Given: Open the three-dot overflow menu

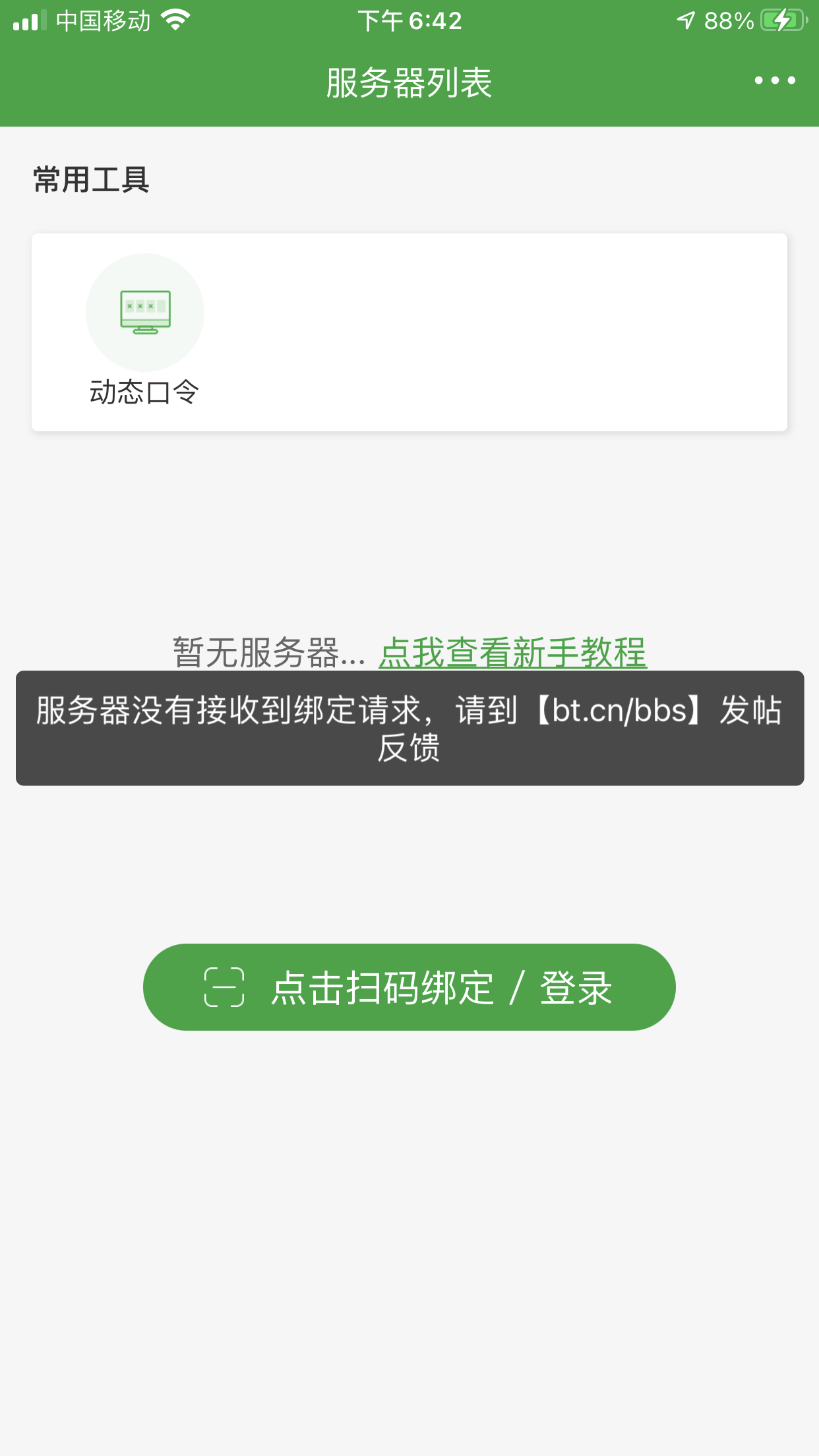Looking at the screenshot, I should point(775,81).
